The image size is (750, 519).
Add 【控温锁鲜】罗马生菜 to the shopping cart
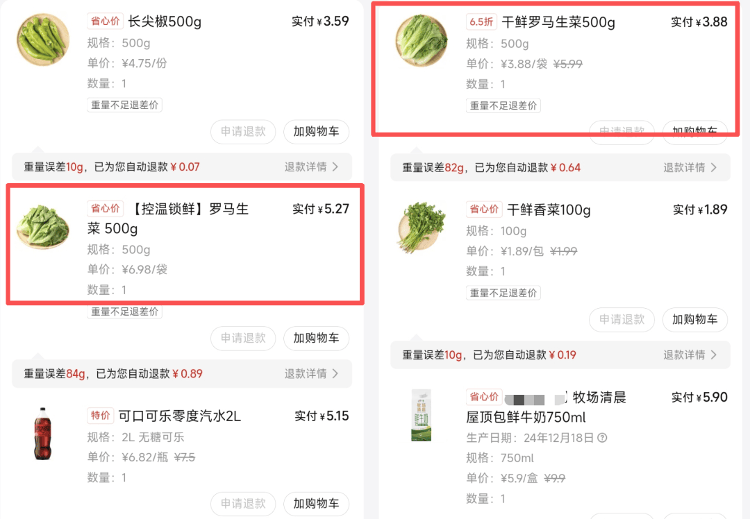316,338
